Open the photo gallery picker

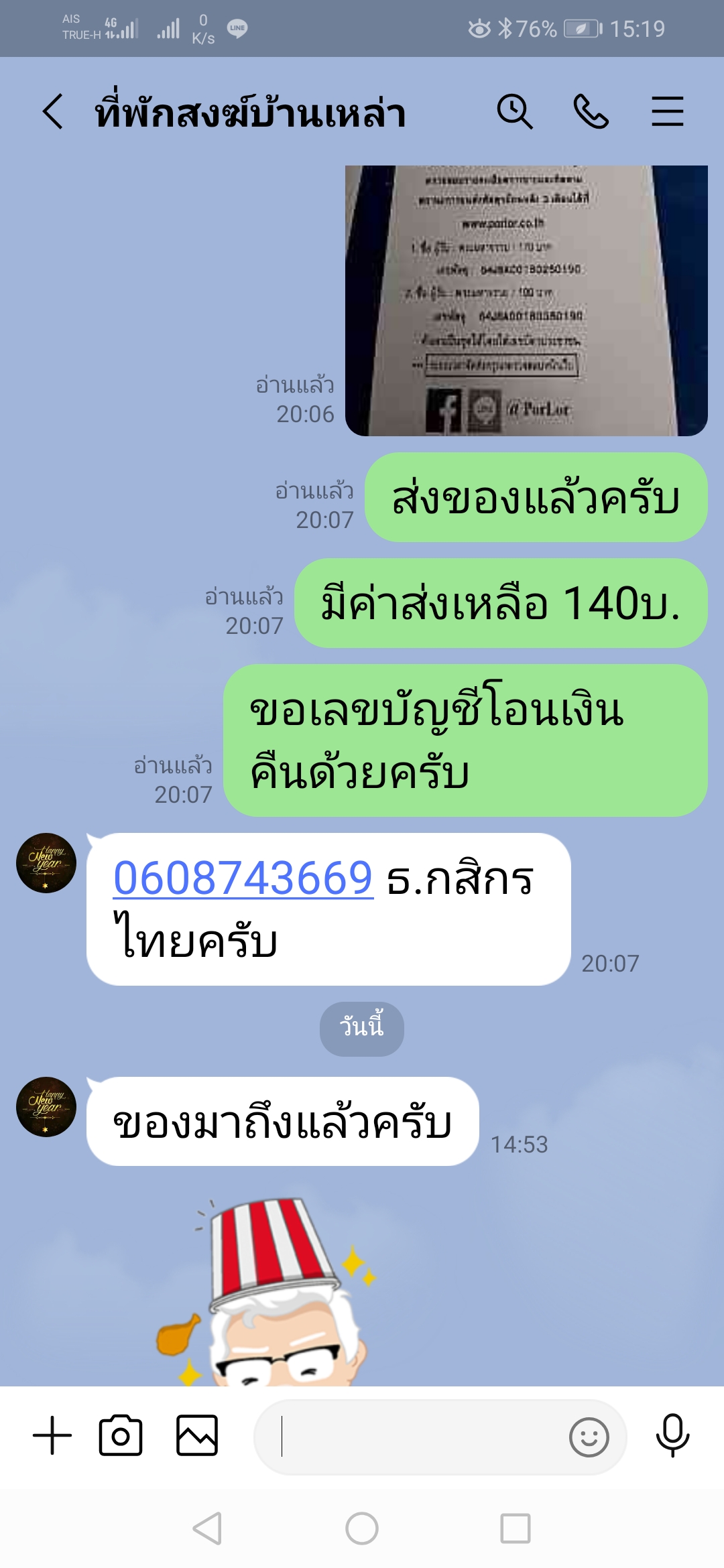(197, 1435)
